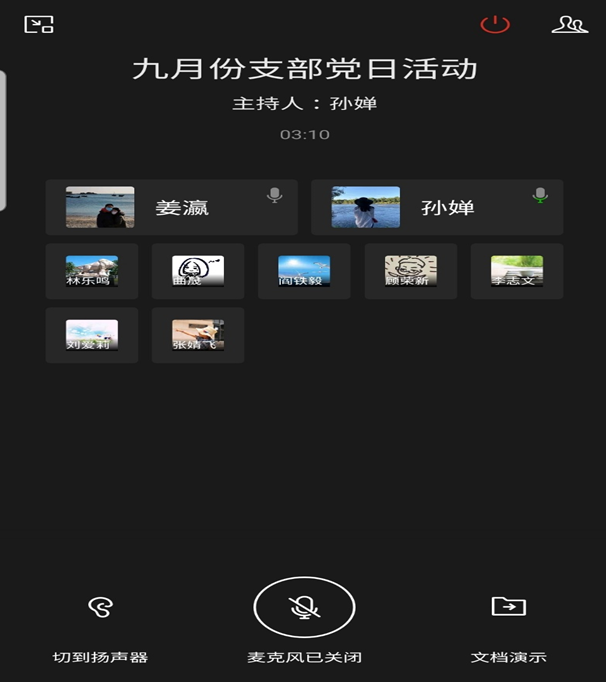606x682 pixels.
Task: Open participant 林东鸣's tile
Action: pyautogui.click(x=92, y=271)
